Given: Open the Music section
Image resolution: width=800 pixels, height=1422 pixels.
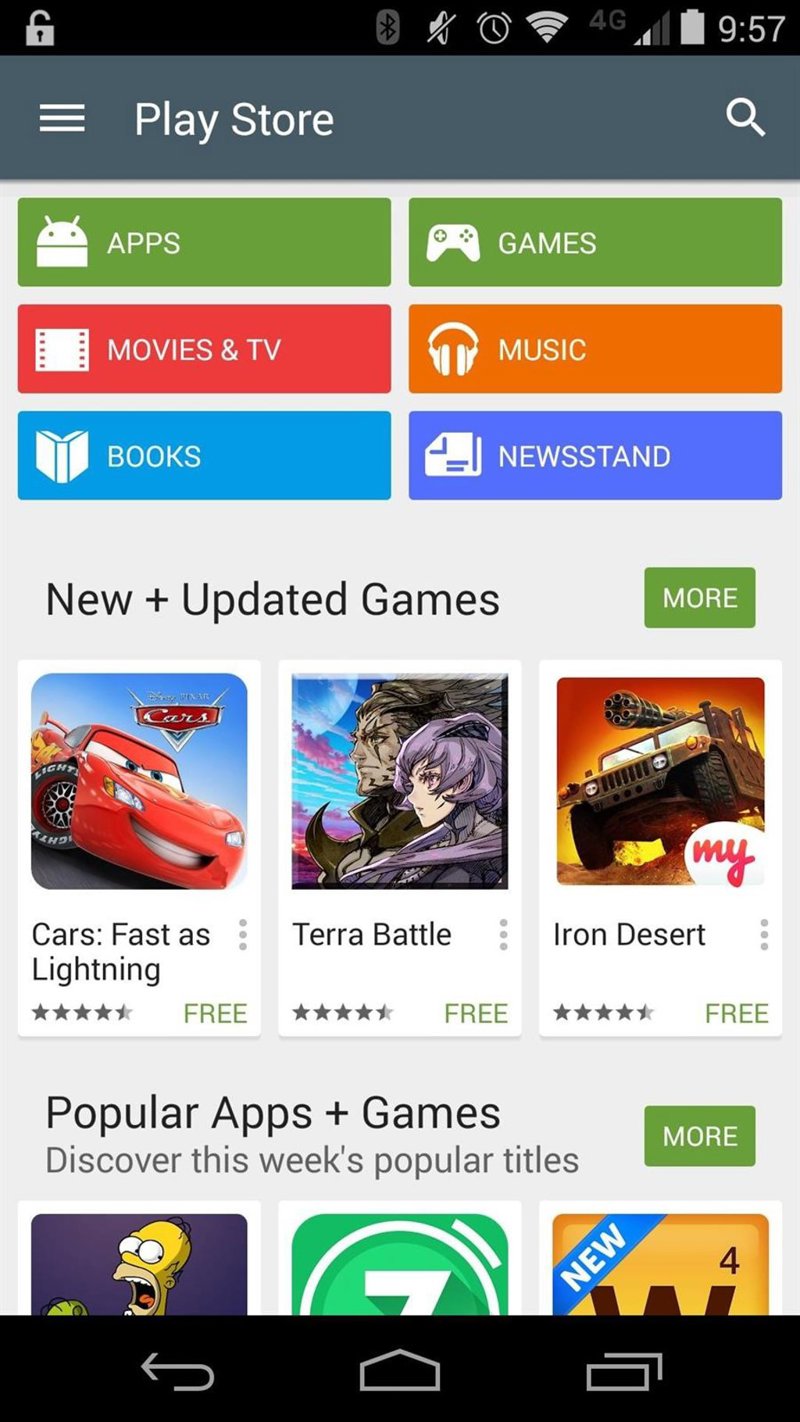Looking at the screenshot, I should 595,349.
